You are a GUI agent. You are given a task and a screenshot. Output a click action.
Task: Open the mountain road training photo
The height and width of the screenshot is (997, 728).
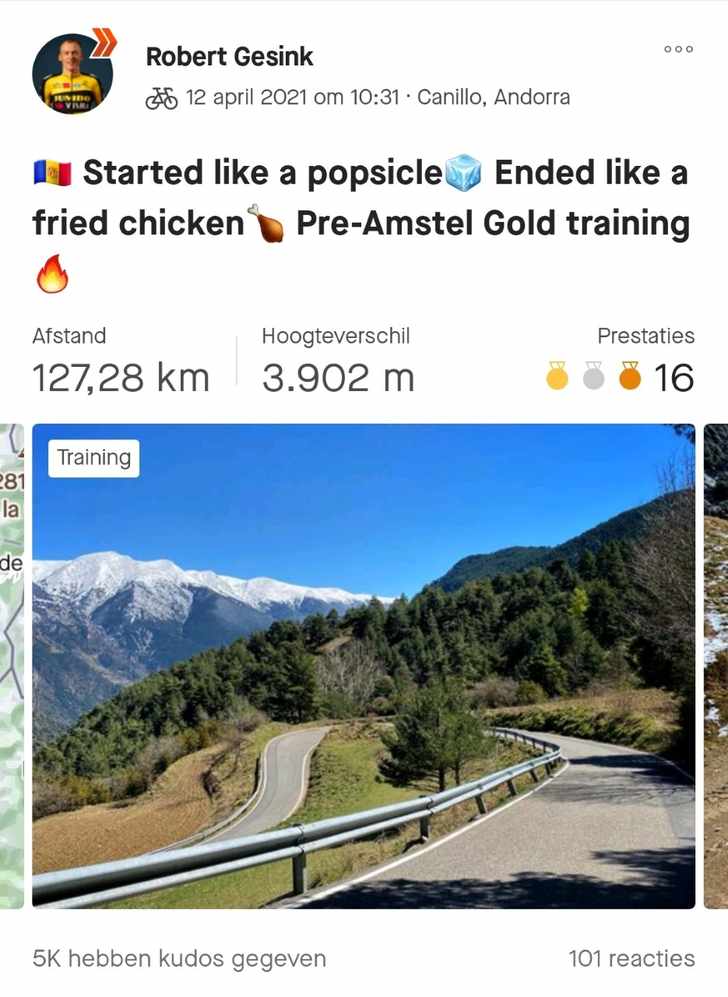[363, 665]
